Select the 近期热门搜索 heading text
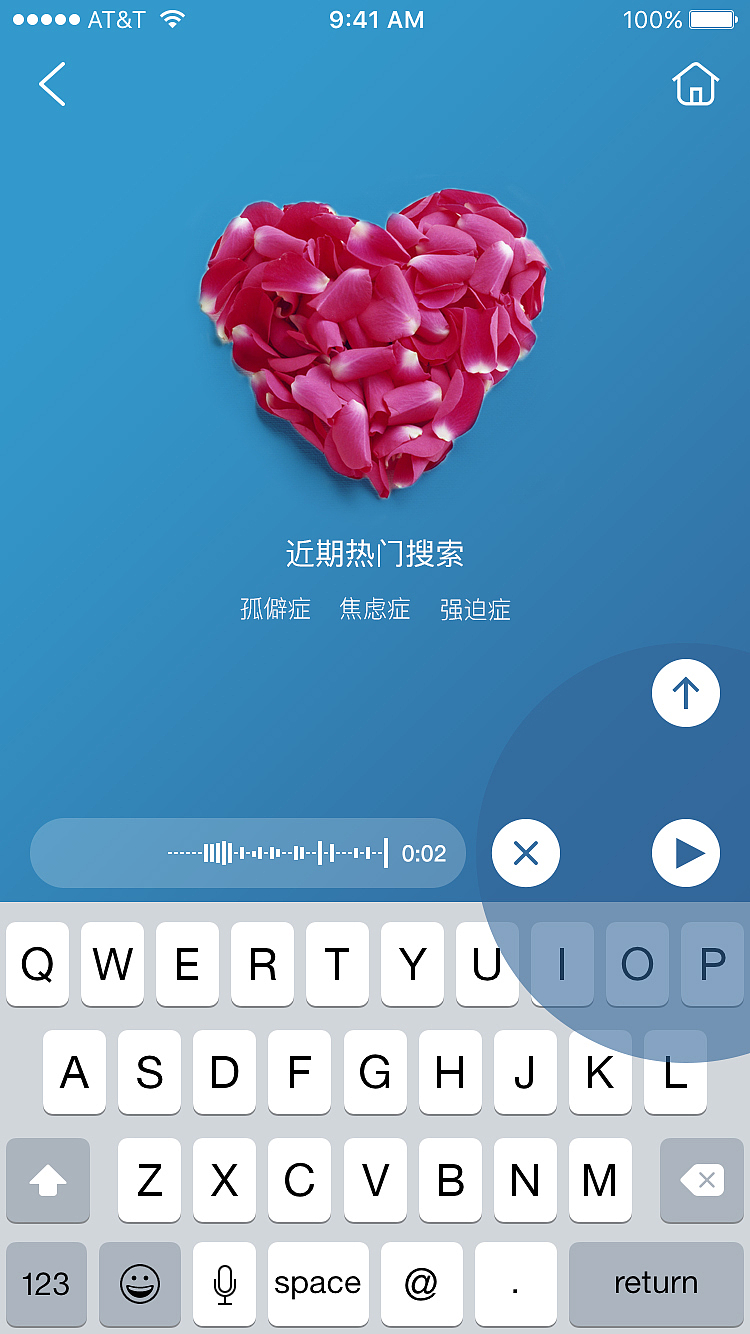This screenshot has width=750, height=1334. (x=375, y=552)
